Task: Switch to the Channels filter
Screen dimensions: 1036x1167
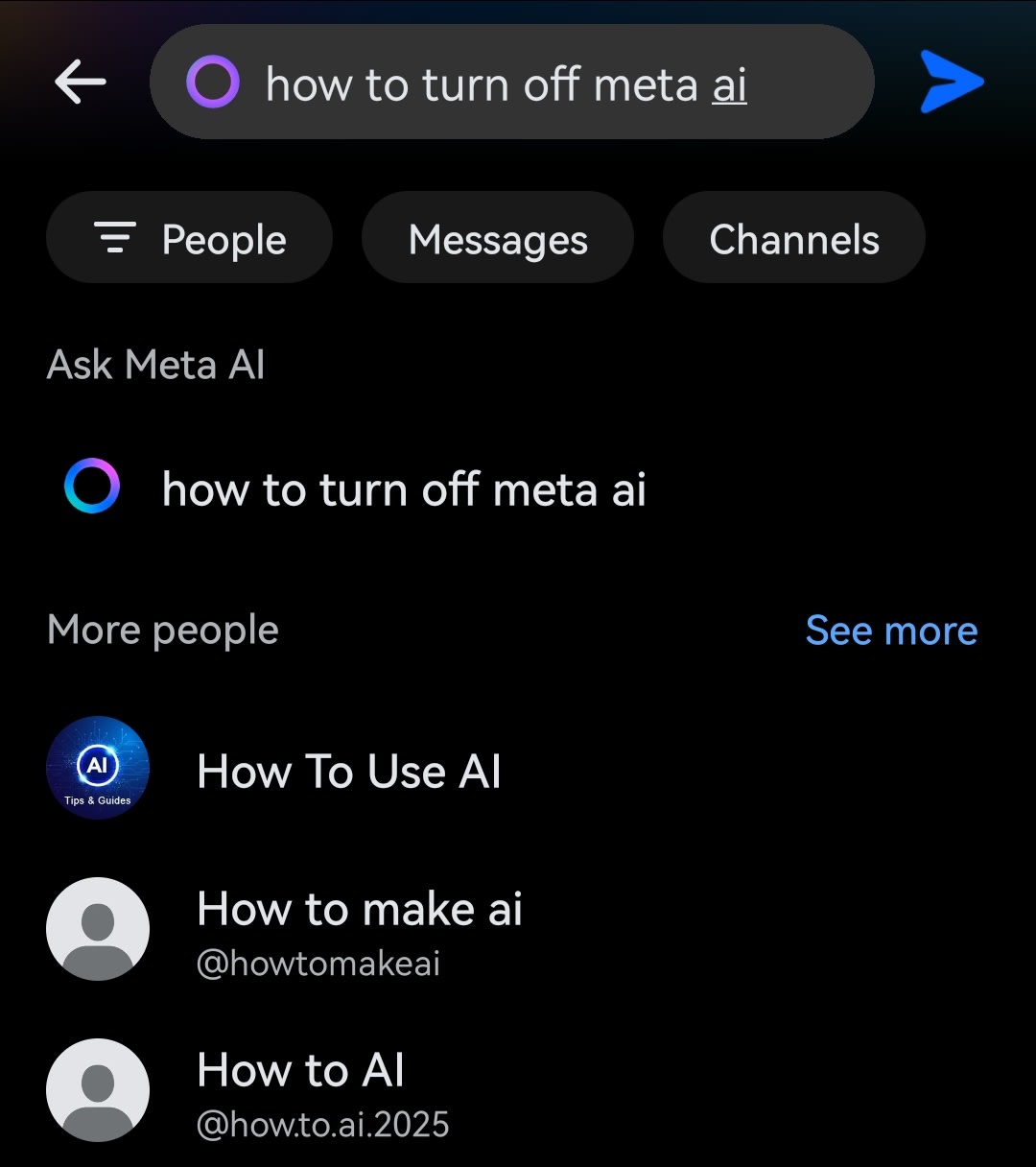Action: tap(794, 238)
